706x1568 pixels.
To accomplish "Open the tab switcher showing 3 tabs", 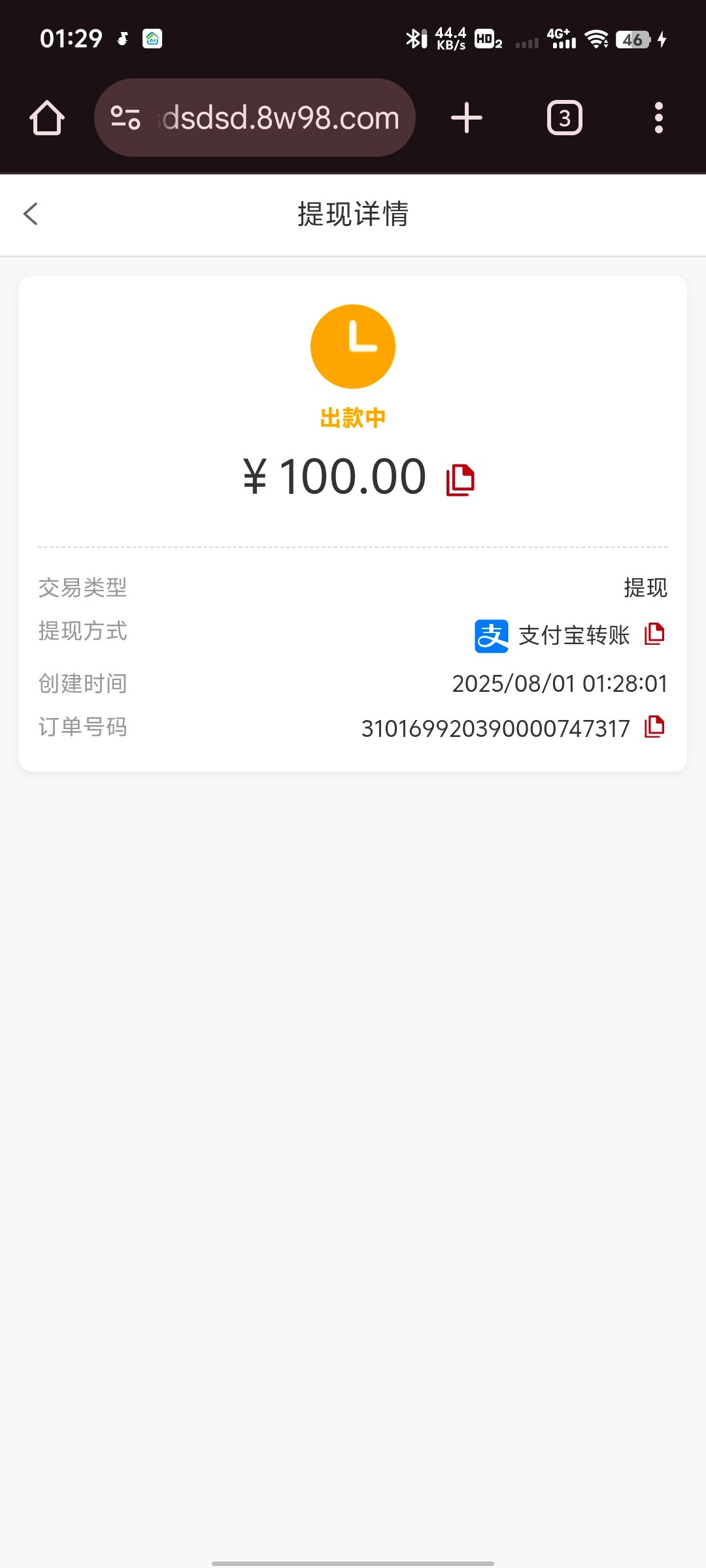I will click(x=565, y=118).
